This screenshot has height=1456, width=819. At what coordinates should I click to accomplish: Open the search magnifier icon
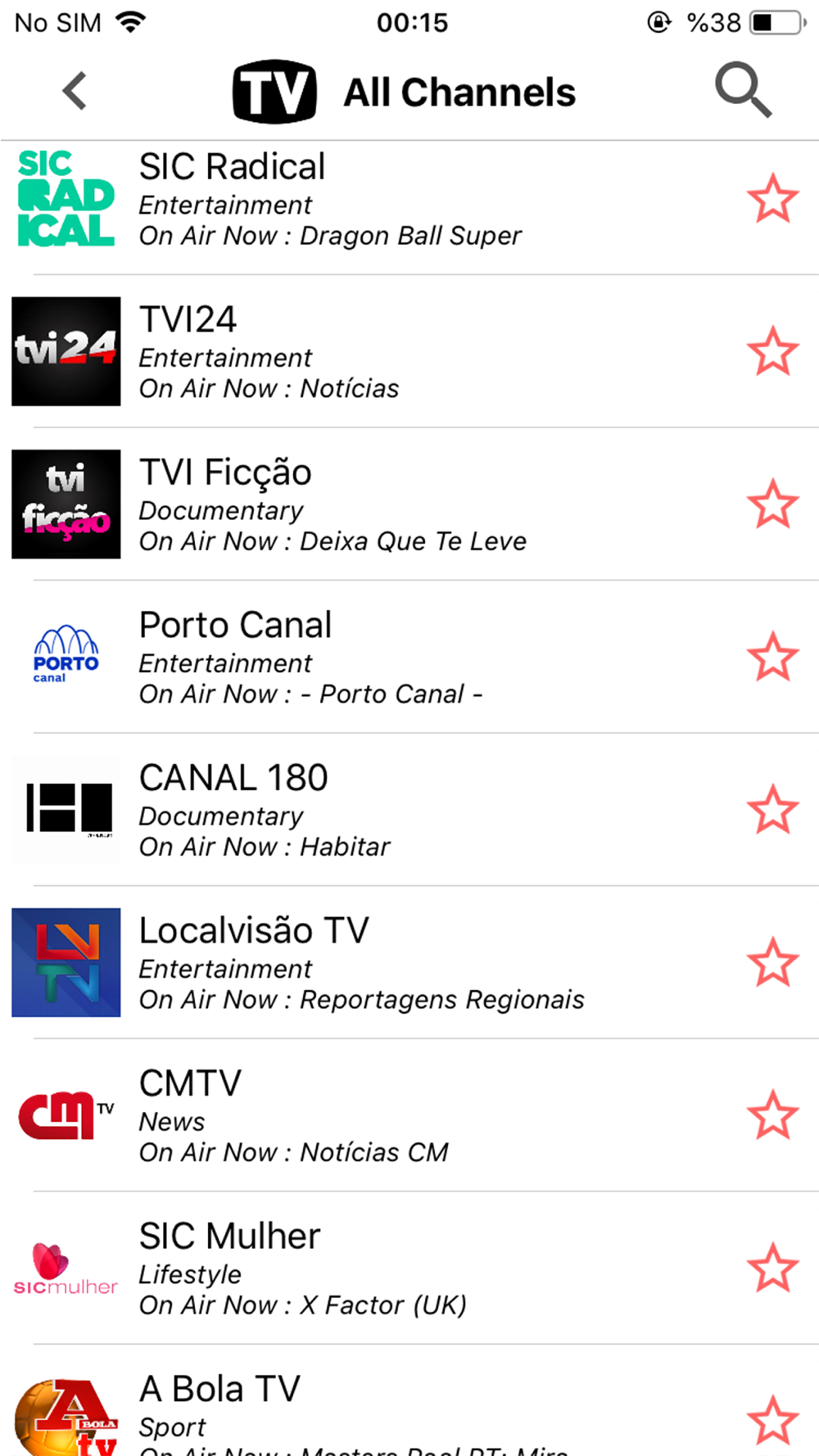743,90
